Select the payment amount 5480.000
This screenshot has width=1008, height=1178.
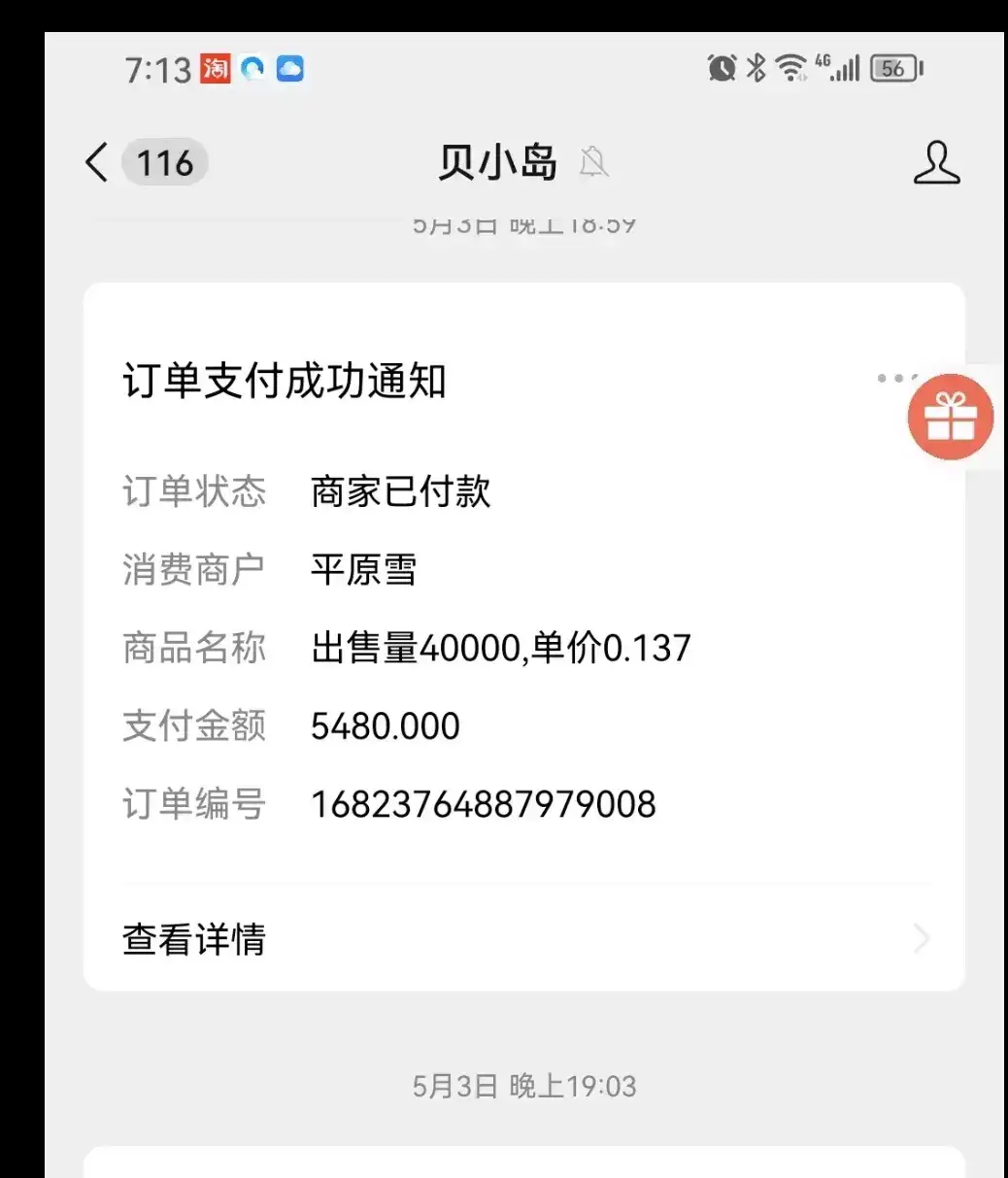[385, 725]
